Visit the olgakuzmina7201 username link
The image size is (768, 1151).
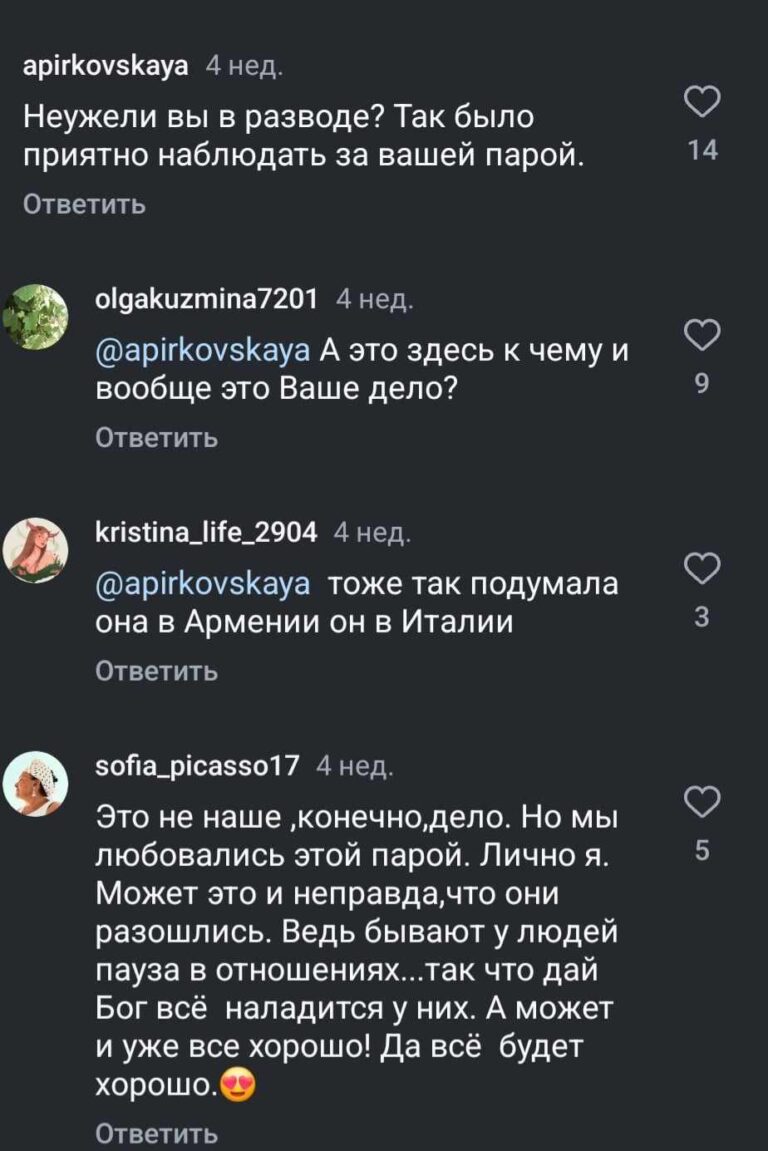(x=207, y=299)
